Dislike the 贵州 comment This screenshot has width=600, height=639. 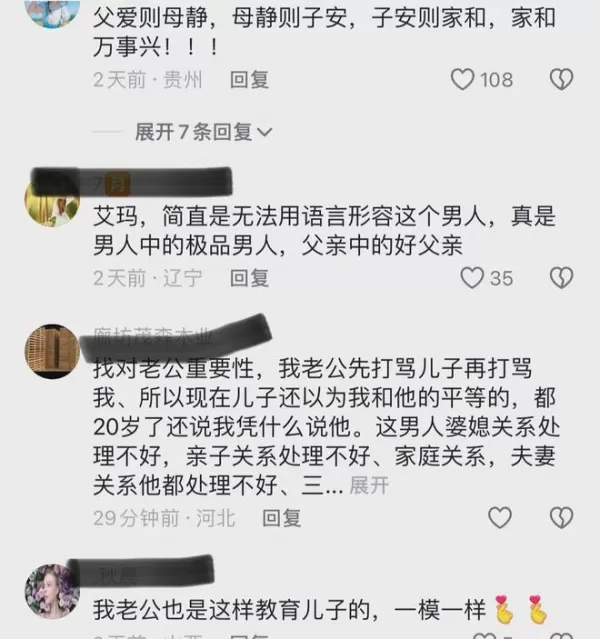(562, 80)
